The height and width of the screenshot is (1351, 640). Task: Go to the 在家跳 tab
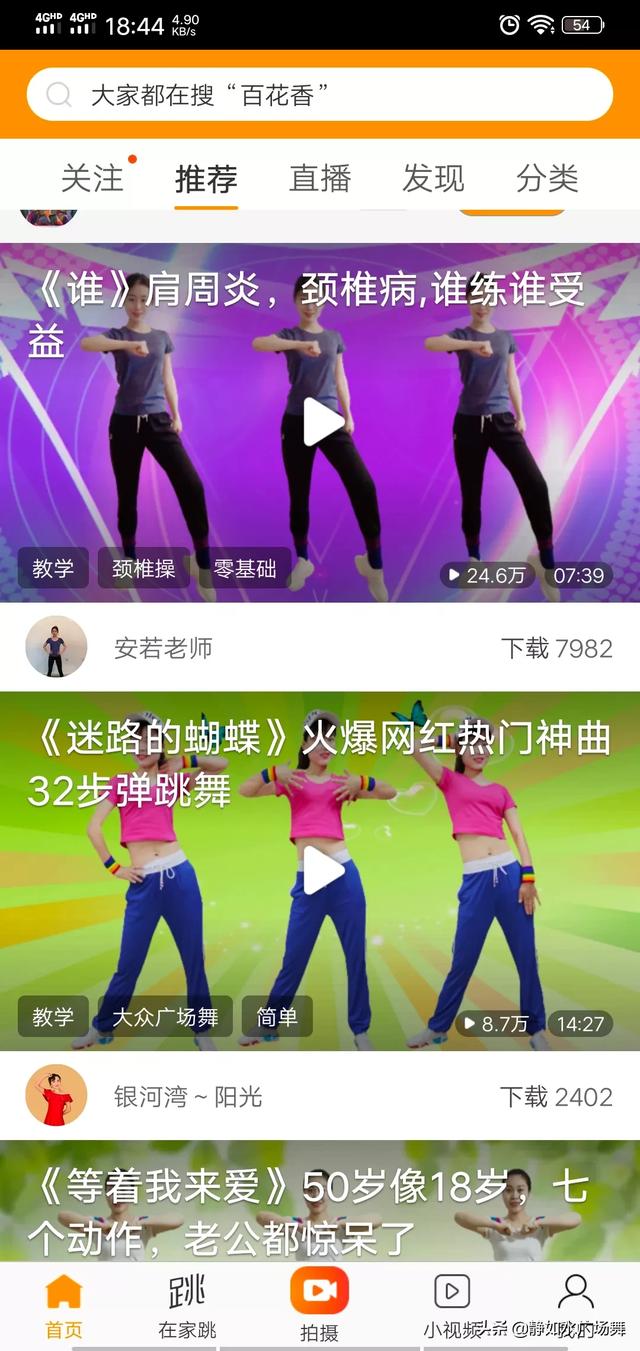tap(187, 1305)
